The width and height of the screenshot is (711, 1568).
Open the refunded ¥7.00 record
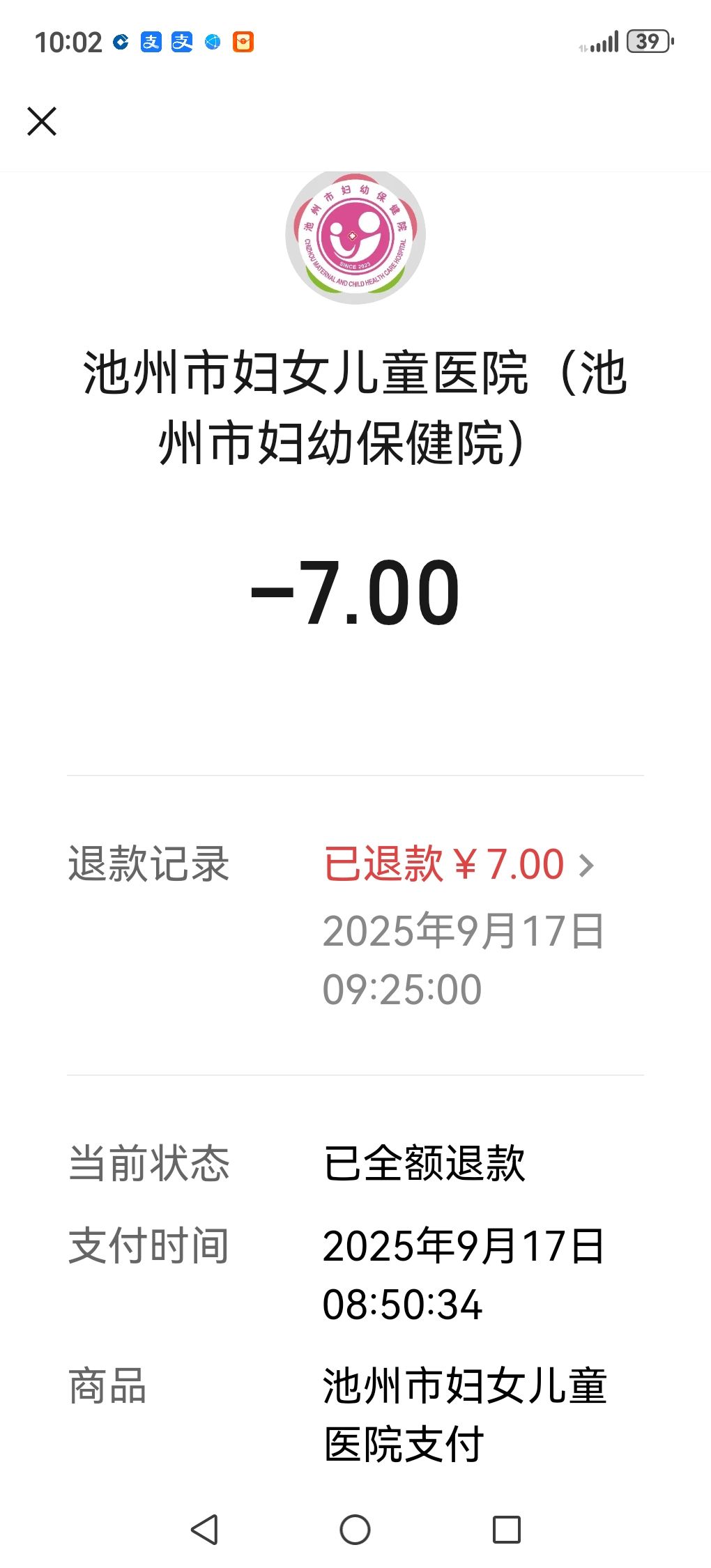(459, 866)
